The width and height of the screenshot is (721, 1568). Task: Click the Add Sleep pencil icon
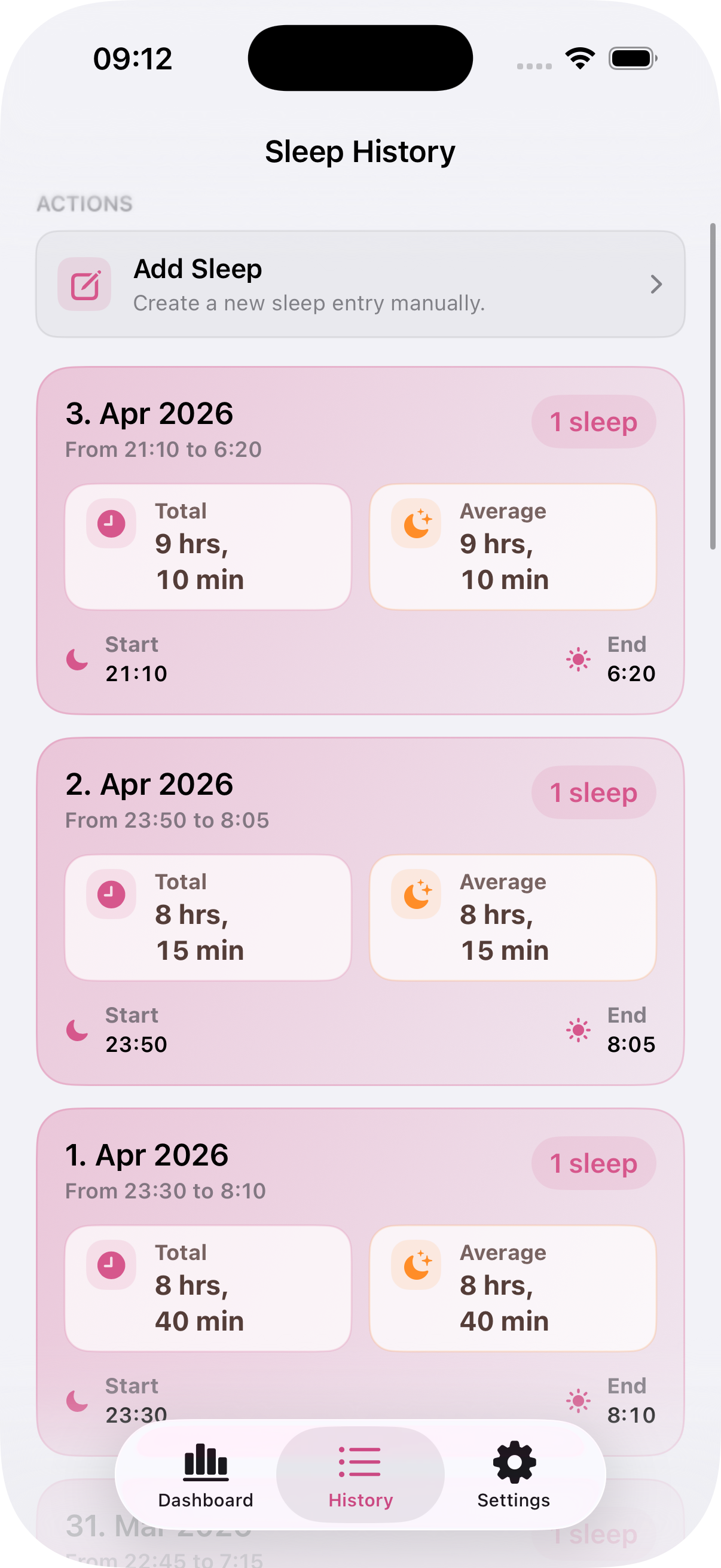coord(84,284)
